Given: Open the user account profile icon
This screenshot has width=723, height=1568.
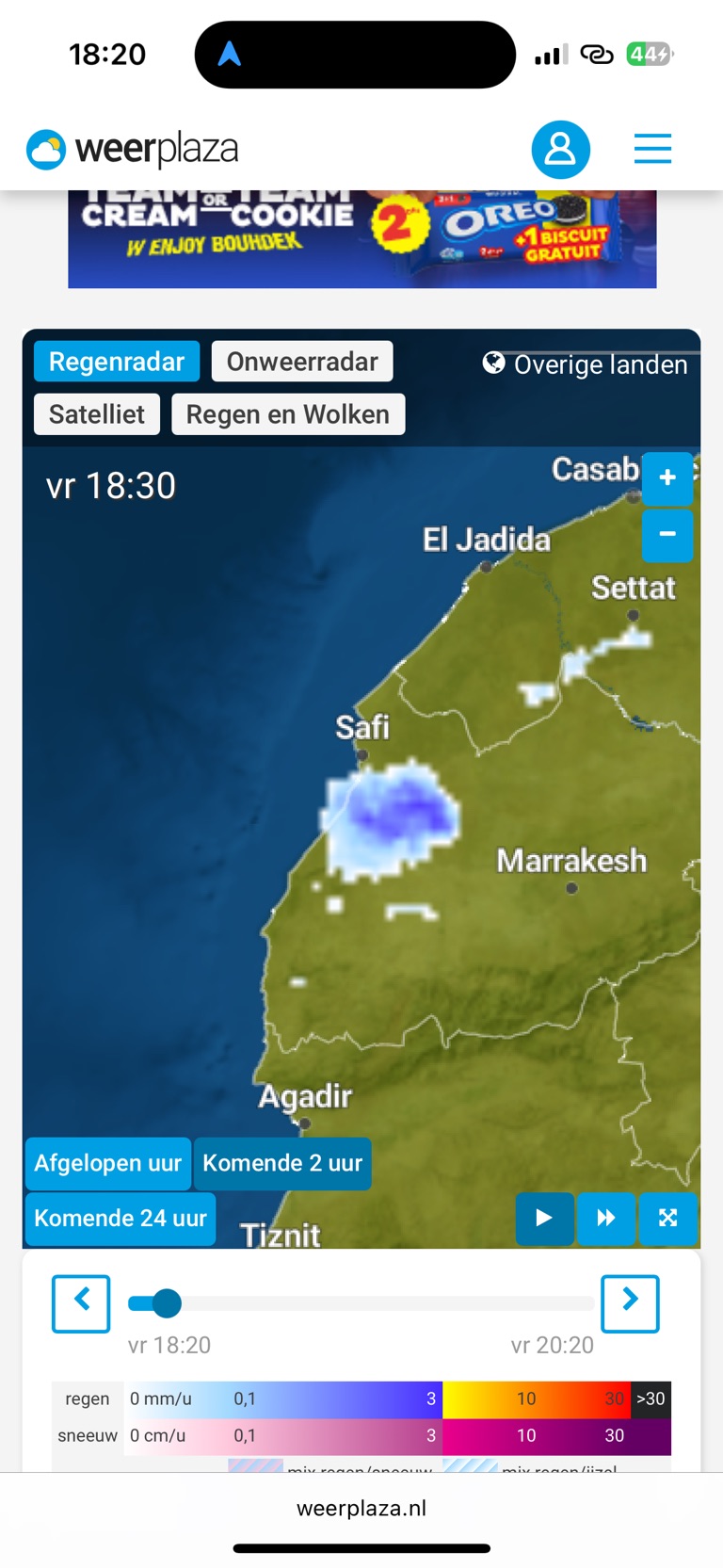Looking at the screenshot, I should pyautogui.click(x=560, y=149).
